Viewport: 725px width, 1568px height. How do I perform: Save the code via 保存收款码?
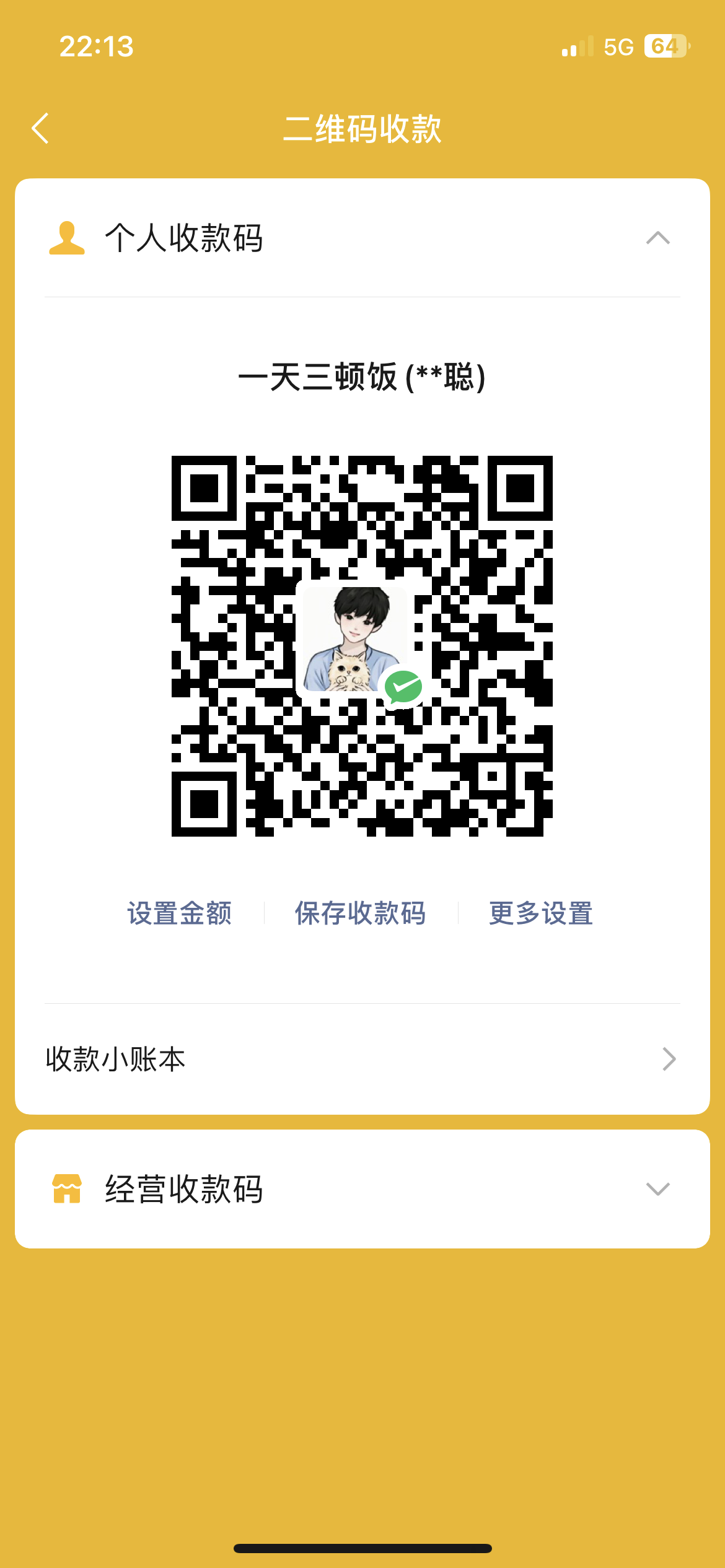point(361,913)
